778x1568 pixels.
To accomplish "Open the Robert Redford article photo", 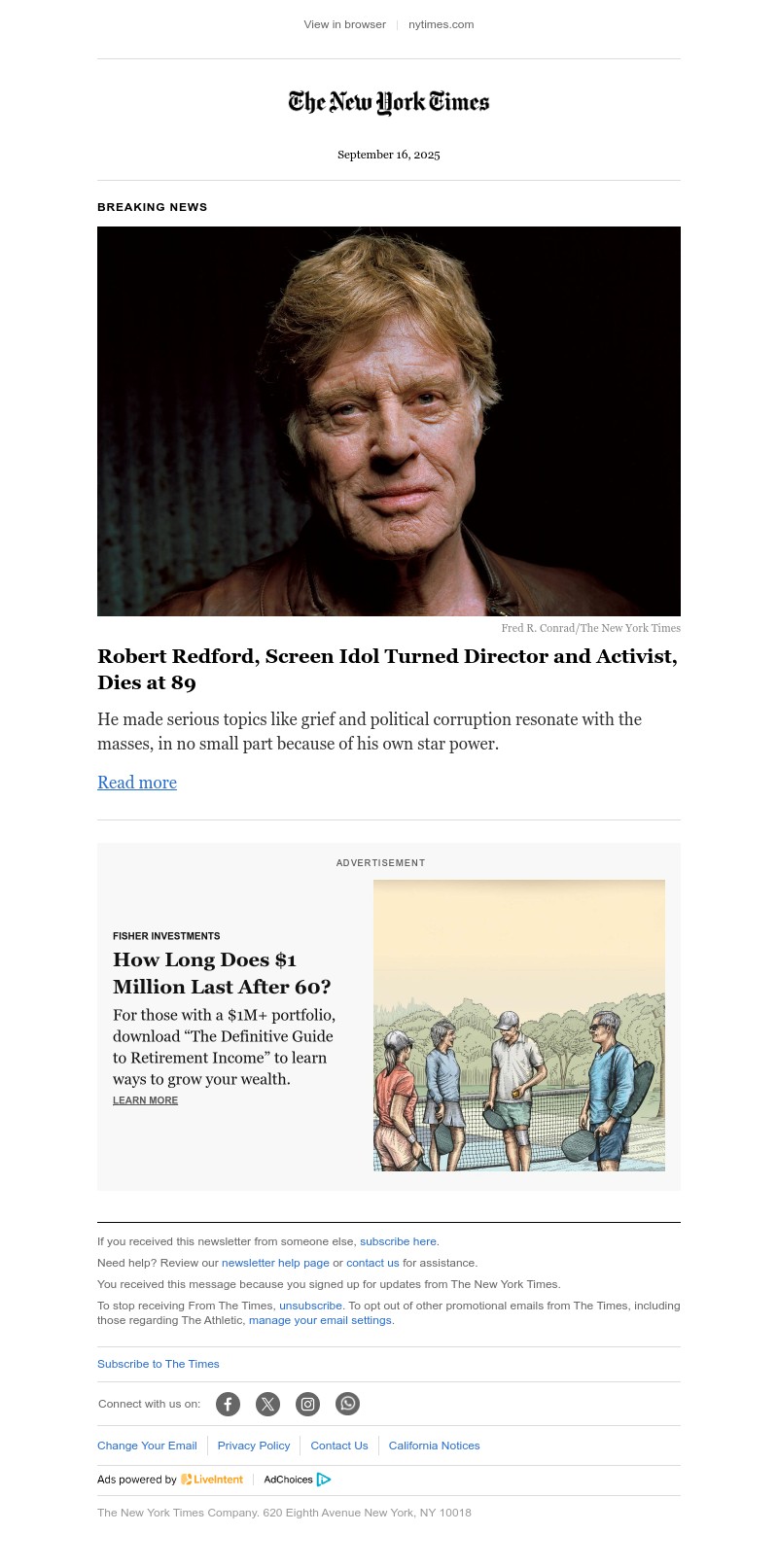I will (x=389, y=421).
